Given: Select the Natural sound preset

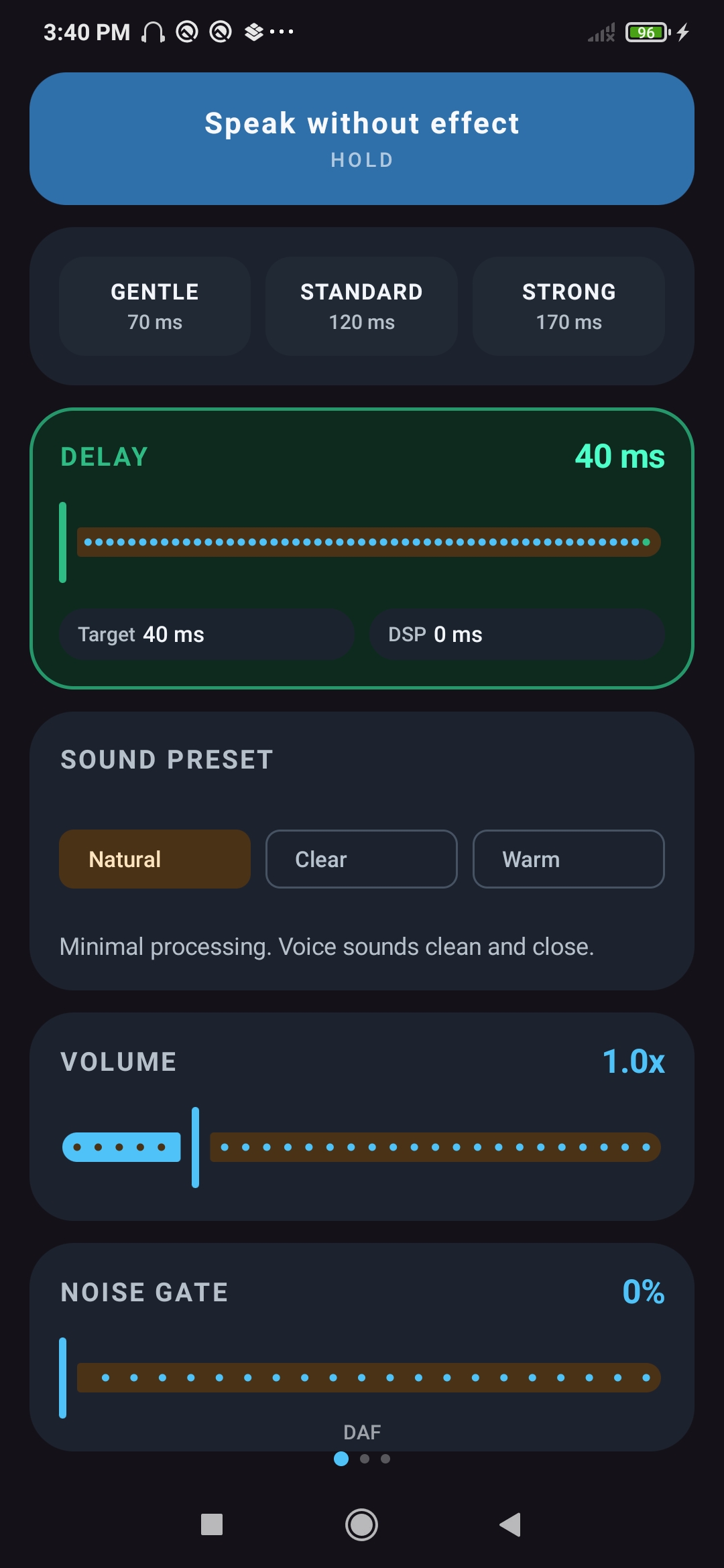Looking at the screenshot, I should coord(154,858).
